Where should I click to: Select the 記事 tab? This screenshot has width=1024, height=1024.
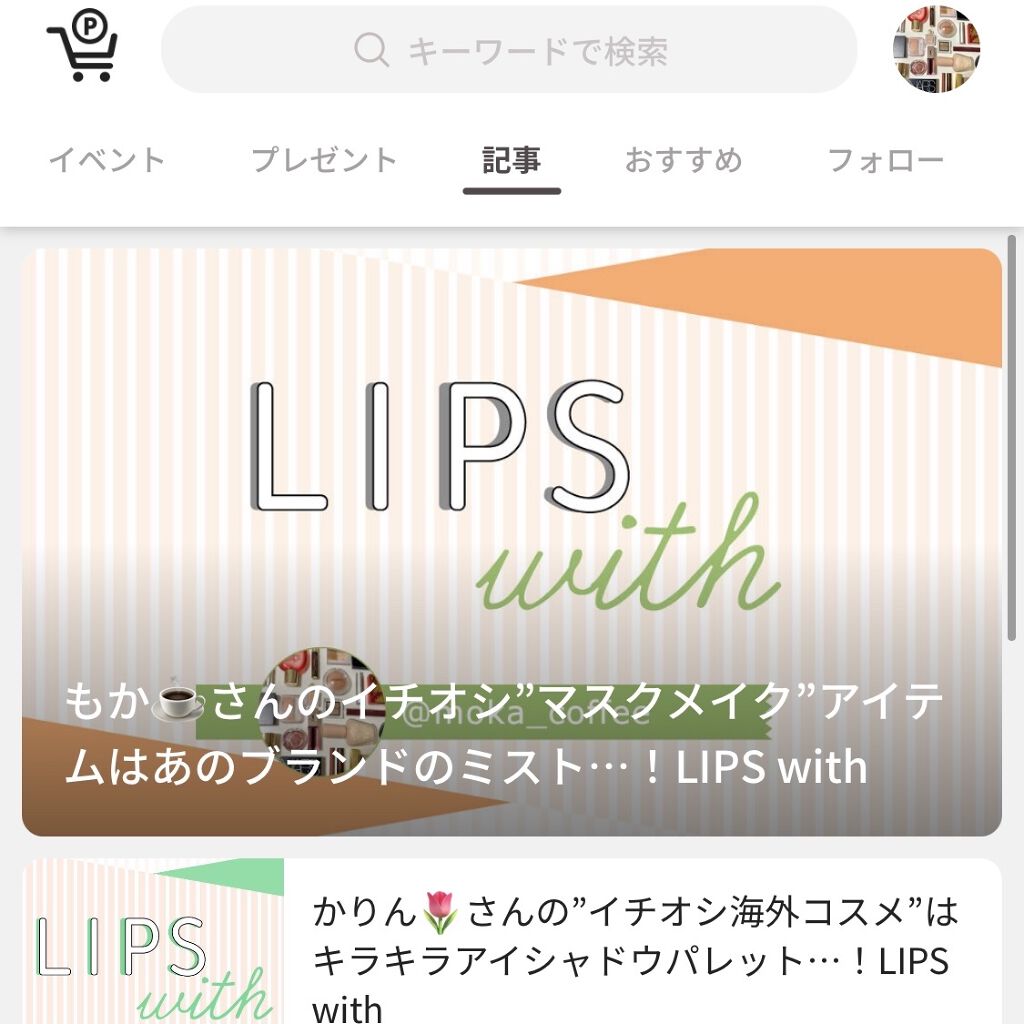pos(511,160)
